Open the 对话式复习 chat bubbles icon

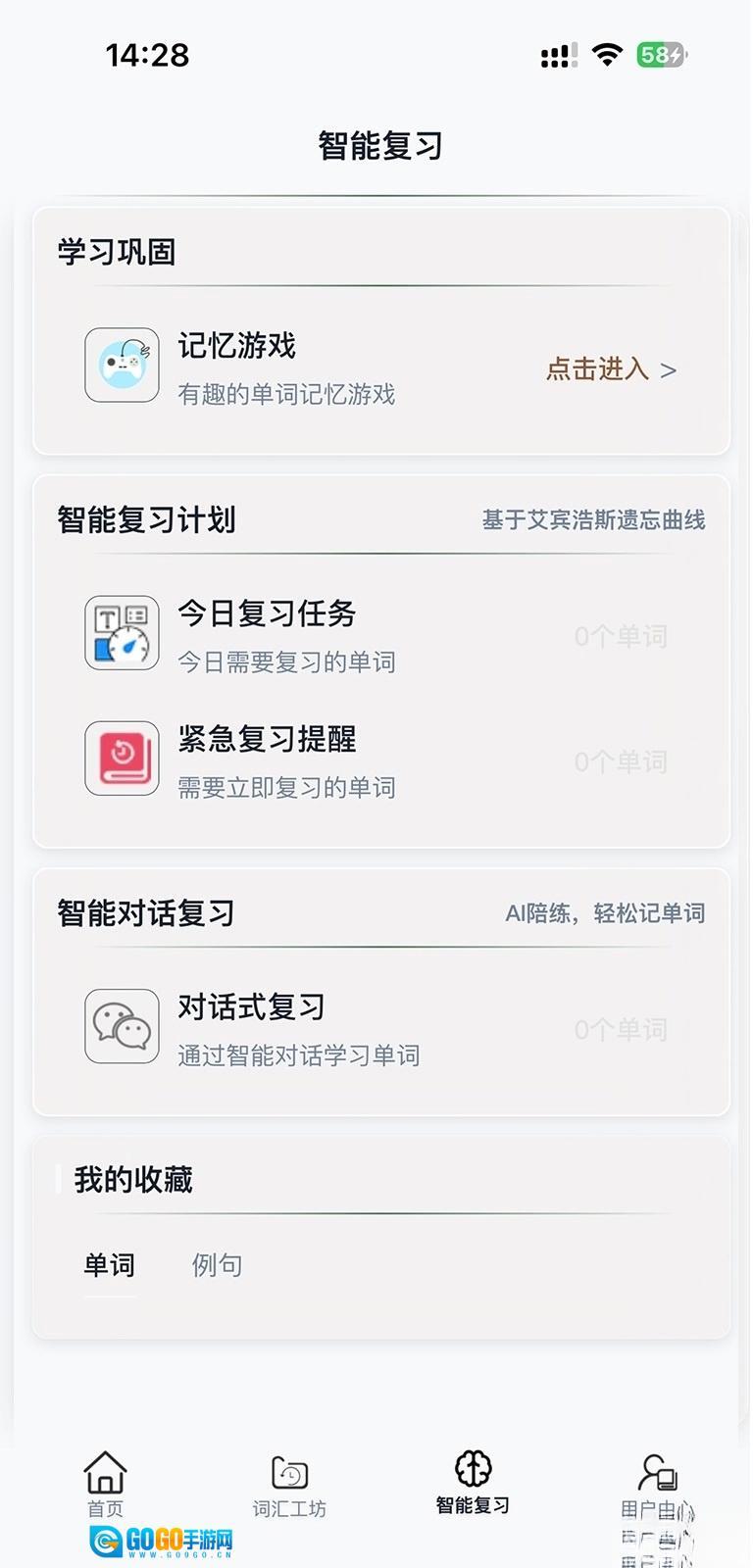122,1027
